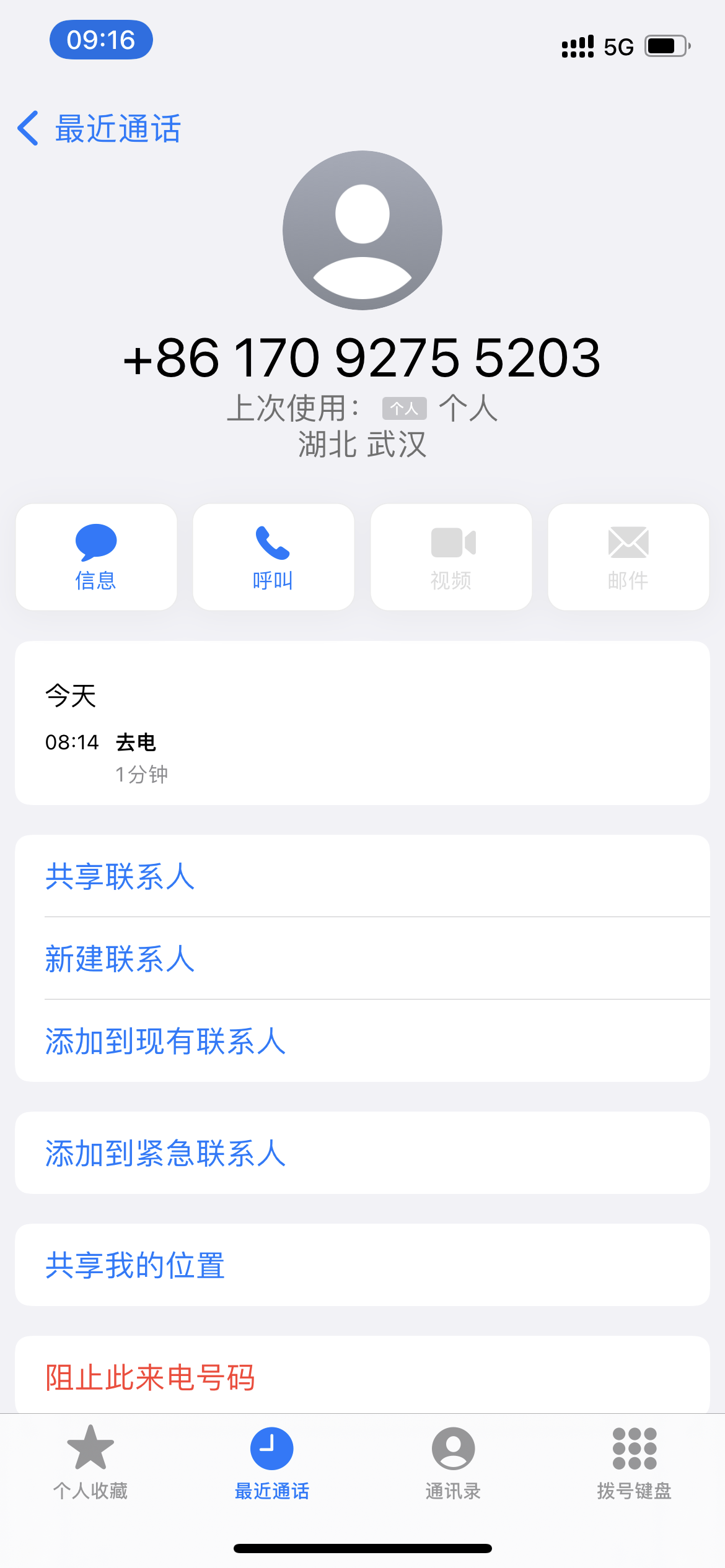Tap the phone number +86 170 9275 5203
Screen dimensions: 725x1568
[x=362, y=359]
